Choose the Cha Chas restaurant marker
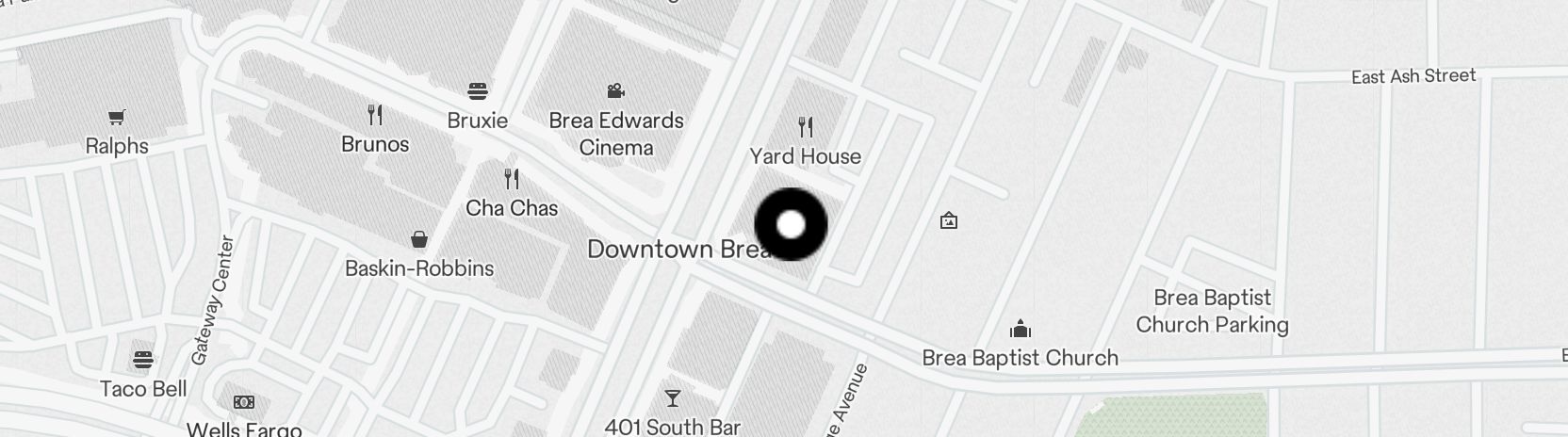 pos(512,179)
